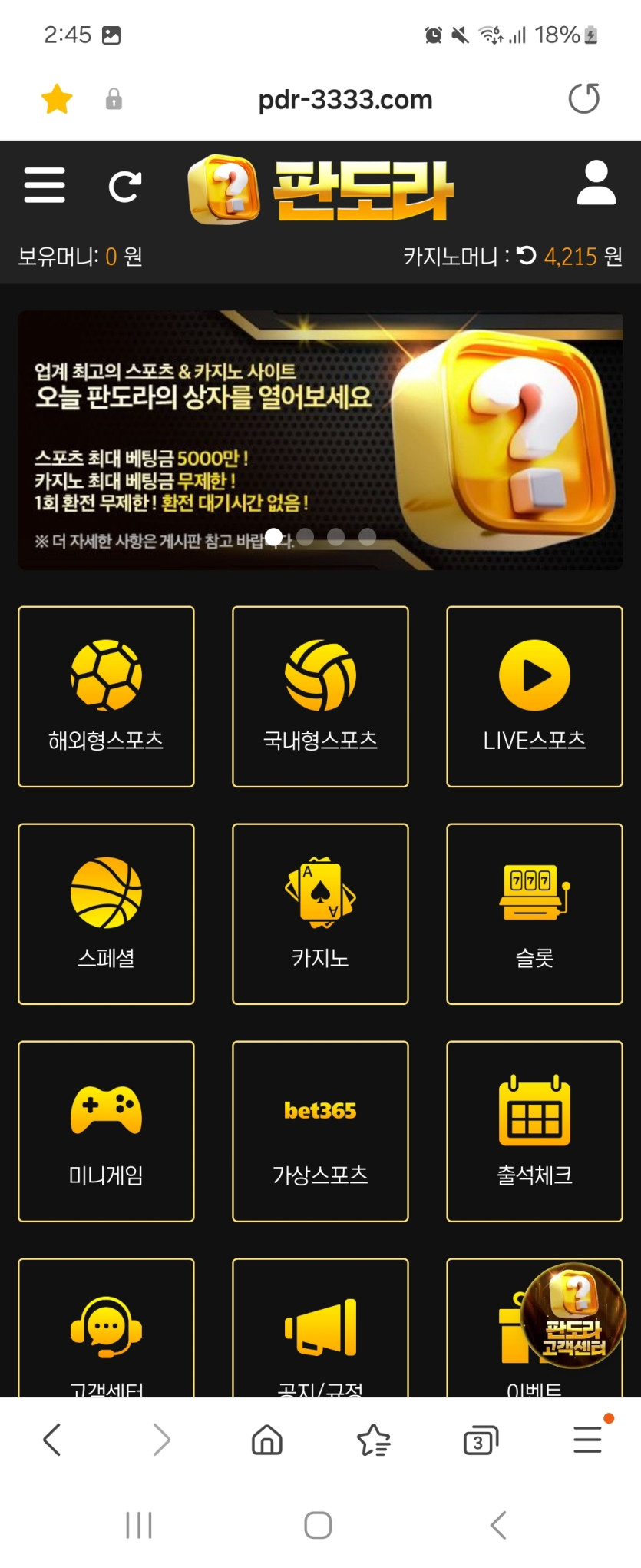
Task: Tap the floating 판도라 고객센터 button
Action: pyautogui.click(x=574, y=1316)
